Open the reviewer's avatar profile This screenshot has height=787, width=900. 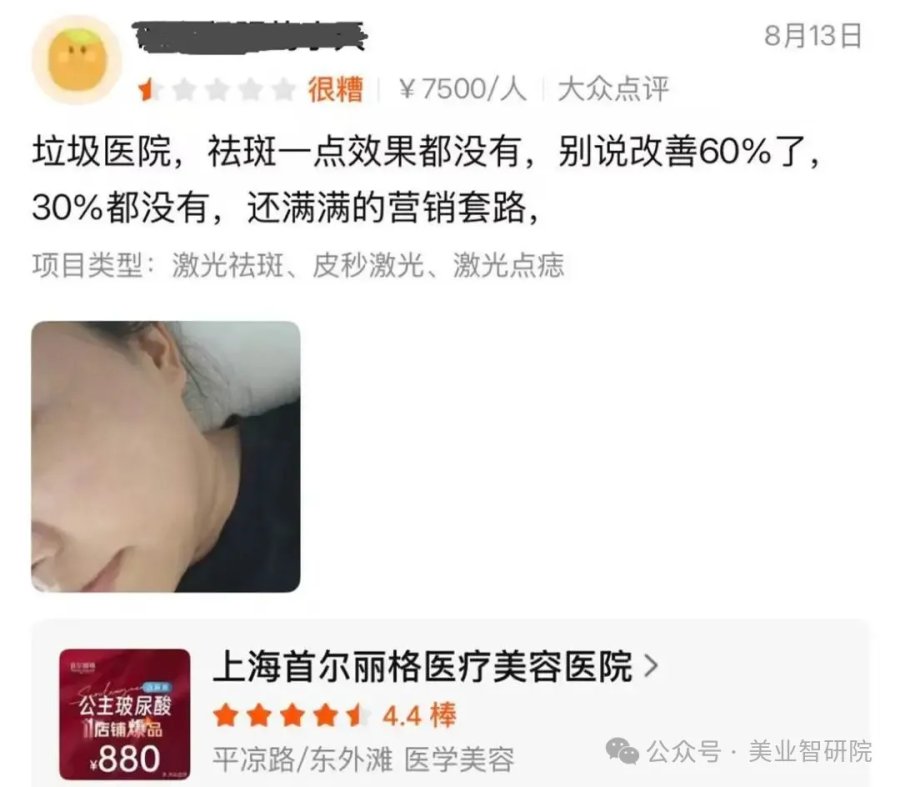click(x=77, y=60)
